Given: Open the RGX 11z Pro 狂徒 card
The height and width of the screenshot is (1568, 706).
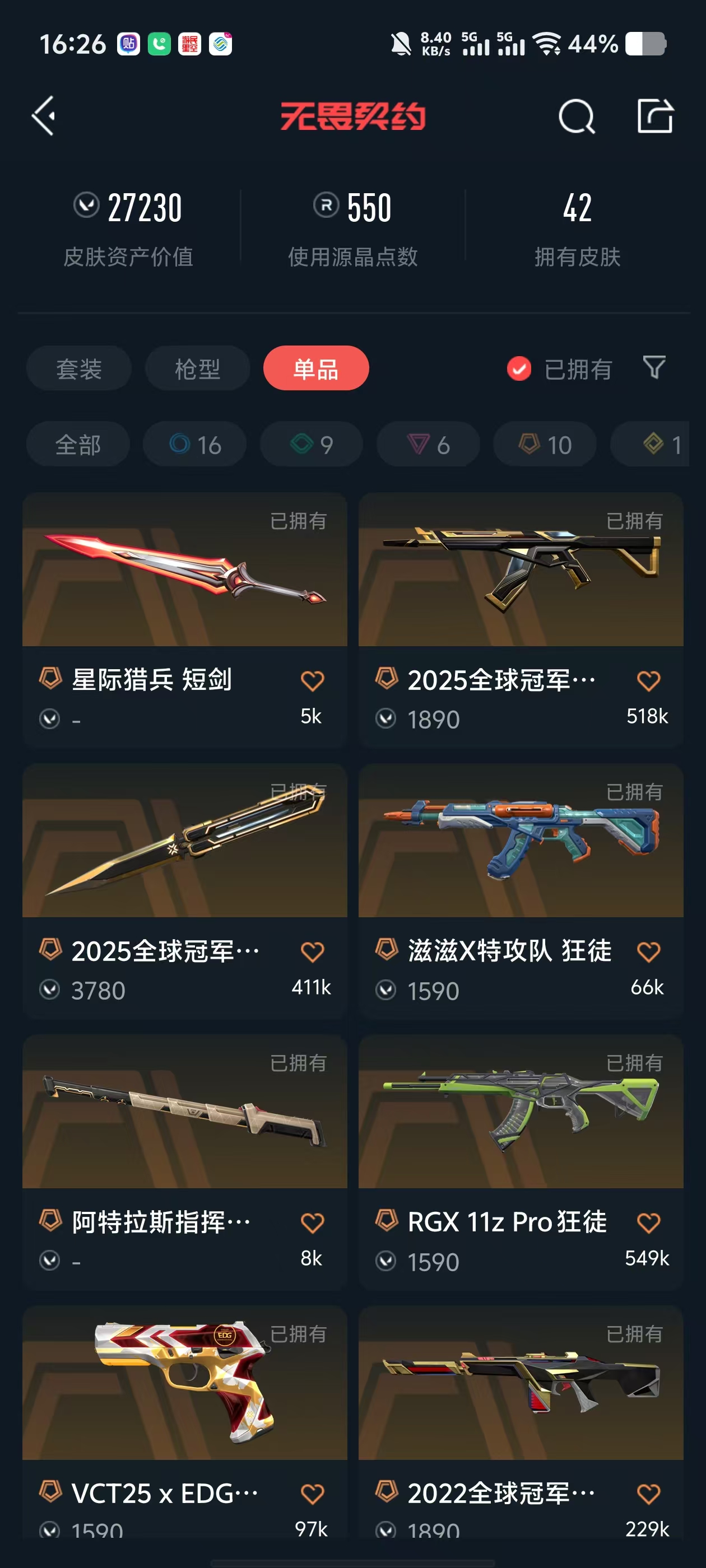Looking at the screenshot, I should click(x=521, y=1161).
